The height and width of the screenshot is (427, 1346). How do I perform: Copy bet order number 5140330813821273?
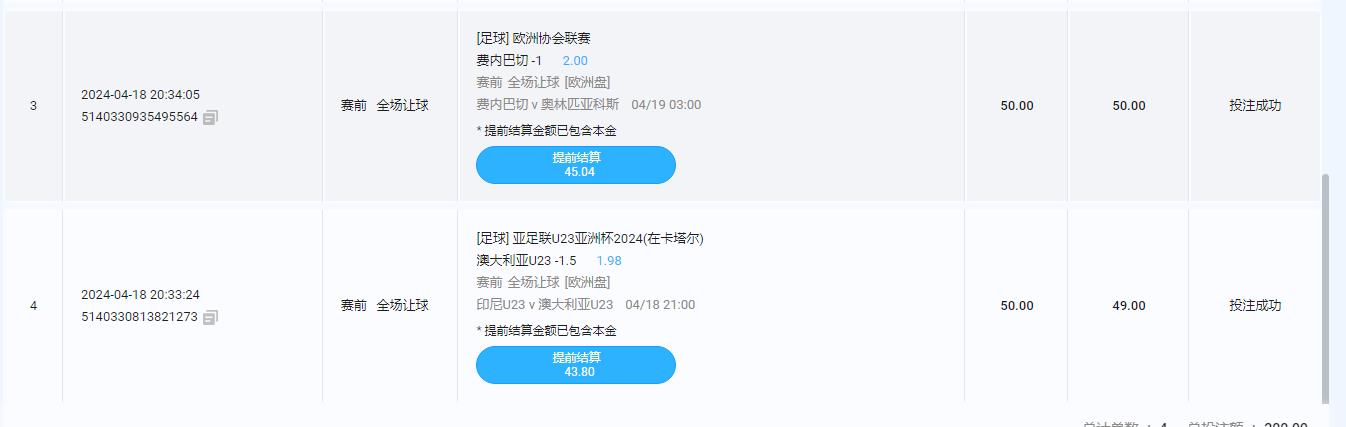pyautogui.click(x=210, y=318)
